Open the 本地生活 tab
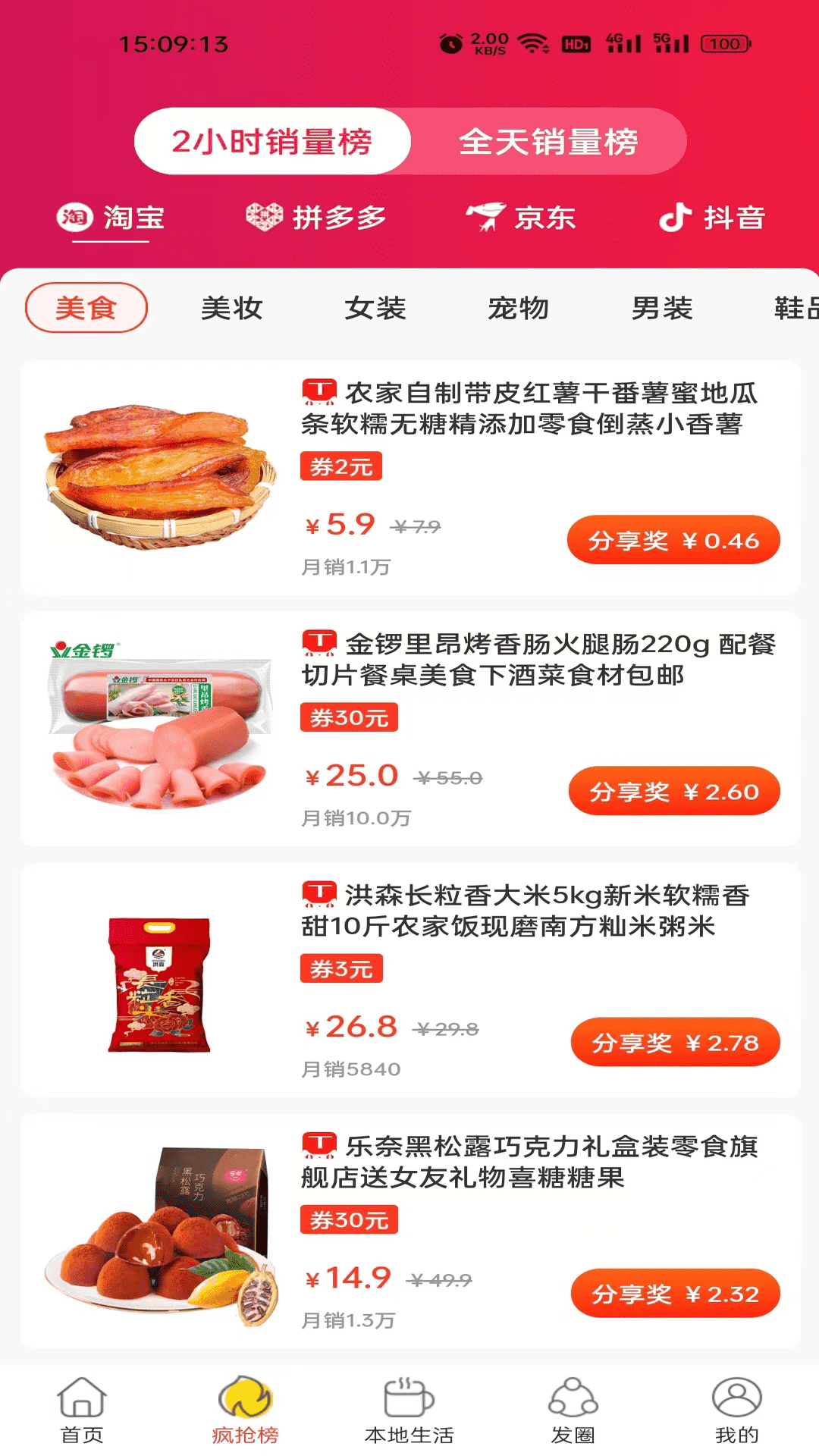This screenshot has height=1456, width=819. [409, 1410]
